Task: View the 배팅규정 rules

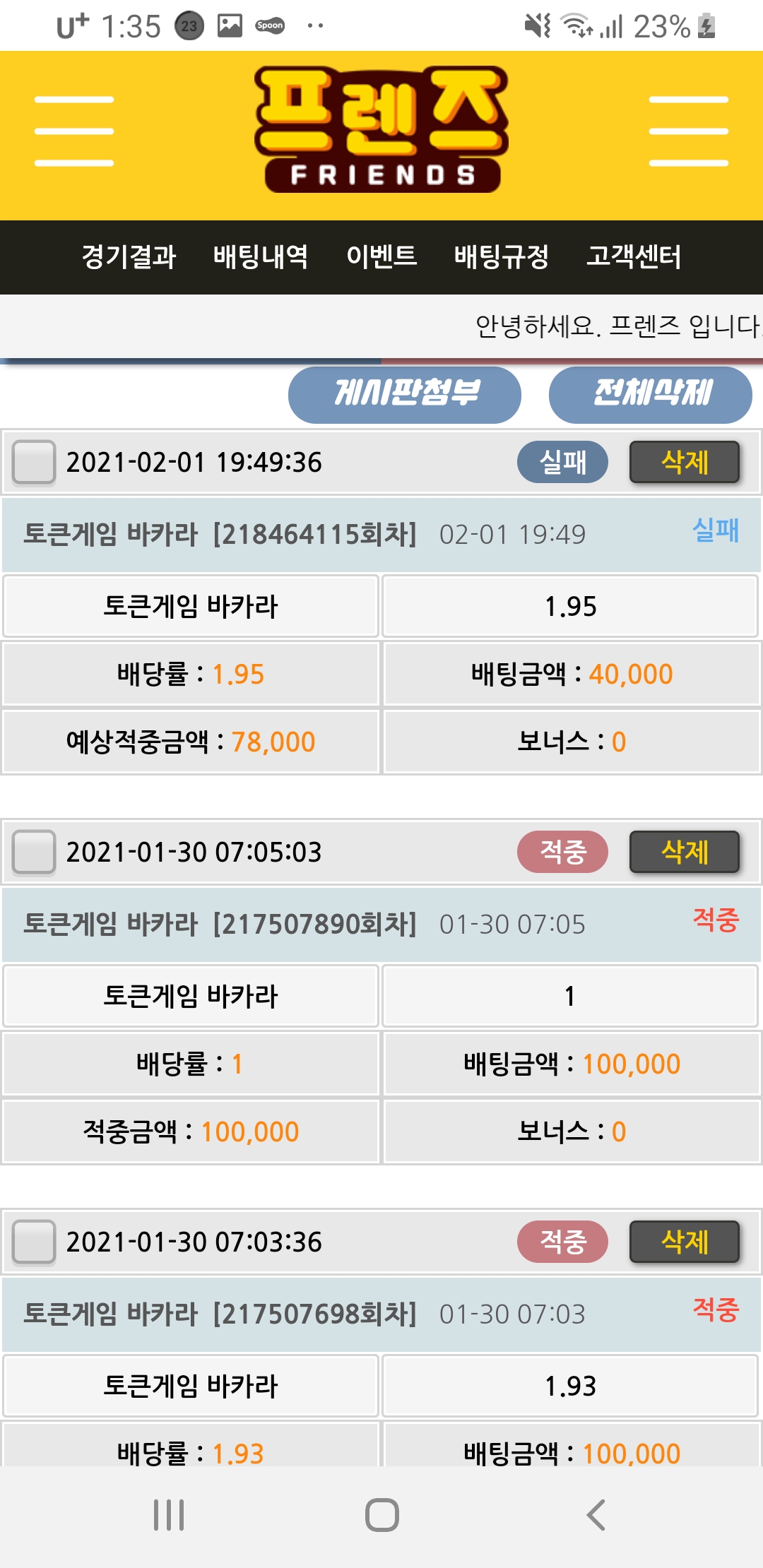Action: pyautogui.click(x=502, y=256)
